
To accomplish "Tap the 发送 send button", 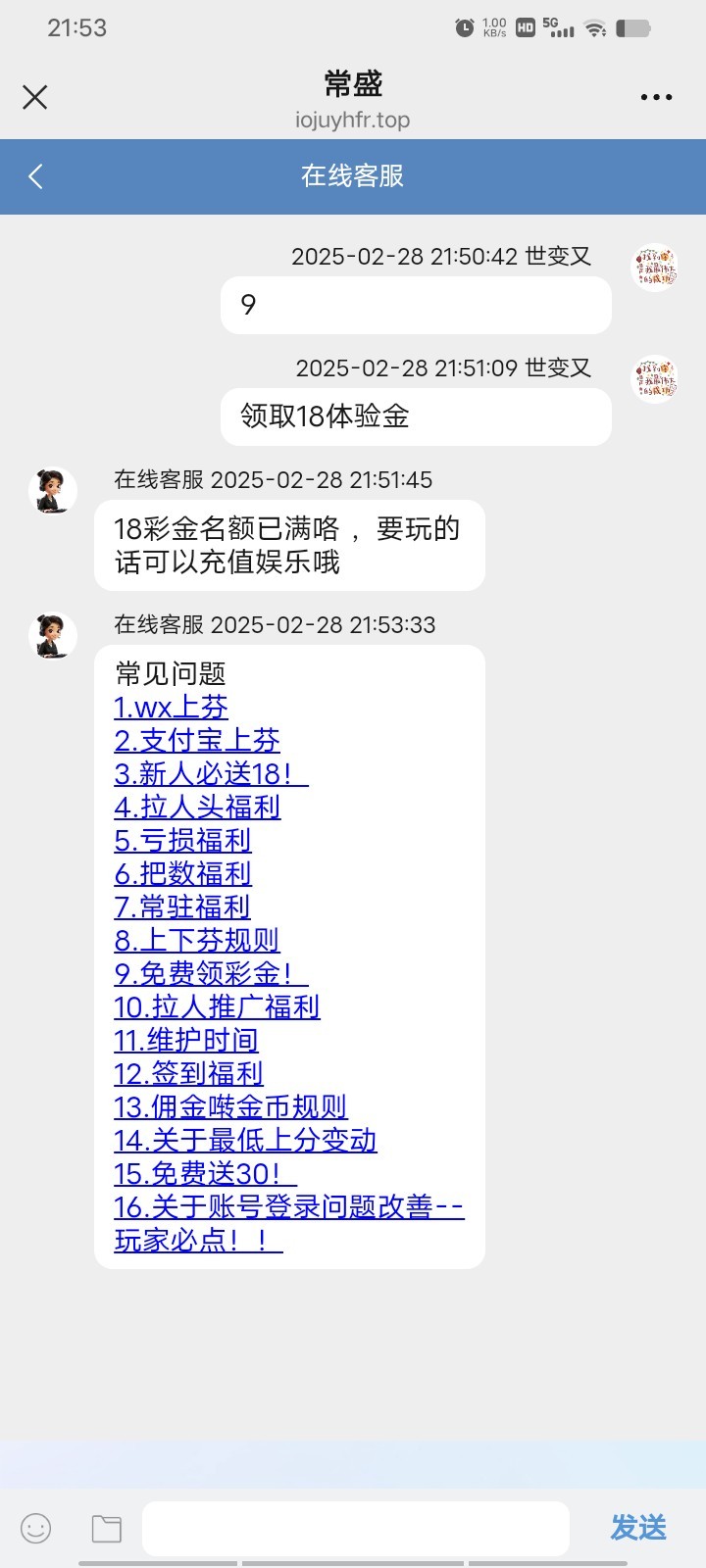I will tap(638, 1528).
